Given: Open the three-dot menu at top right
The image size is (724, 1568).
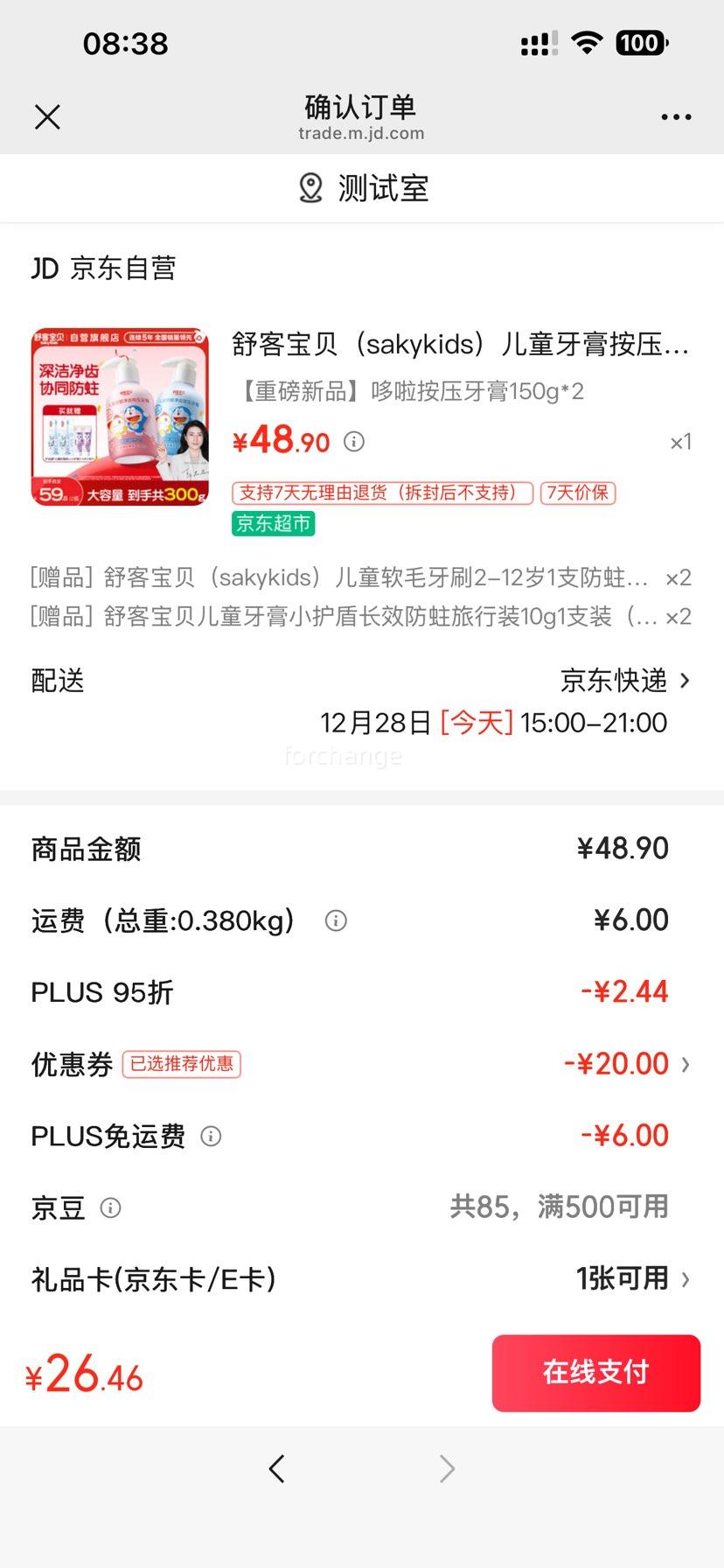Looking at the screenshot, I should click(x=675, y=115).
